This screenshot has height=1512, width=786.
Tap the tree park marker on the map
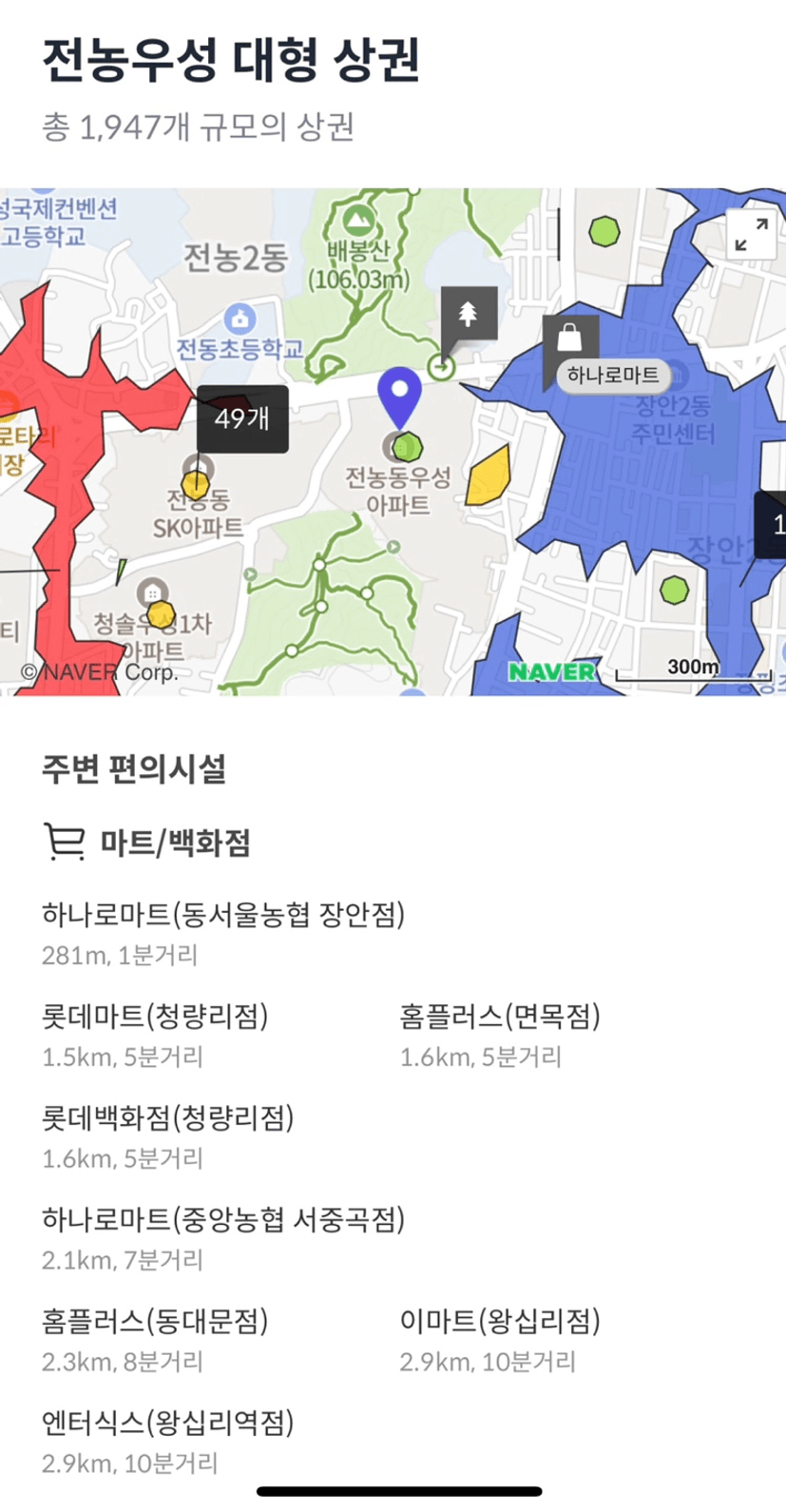(x=469, y=315)
